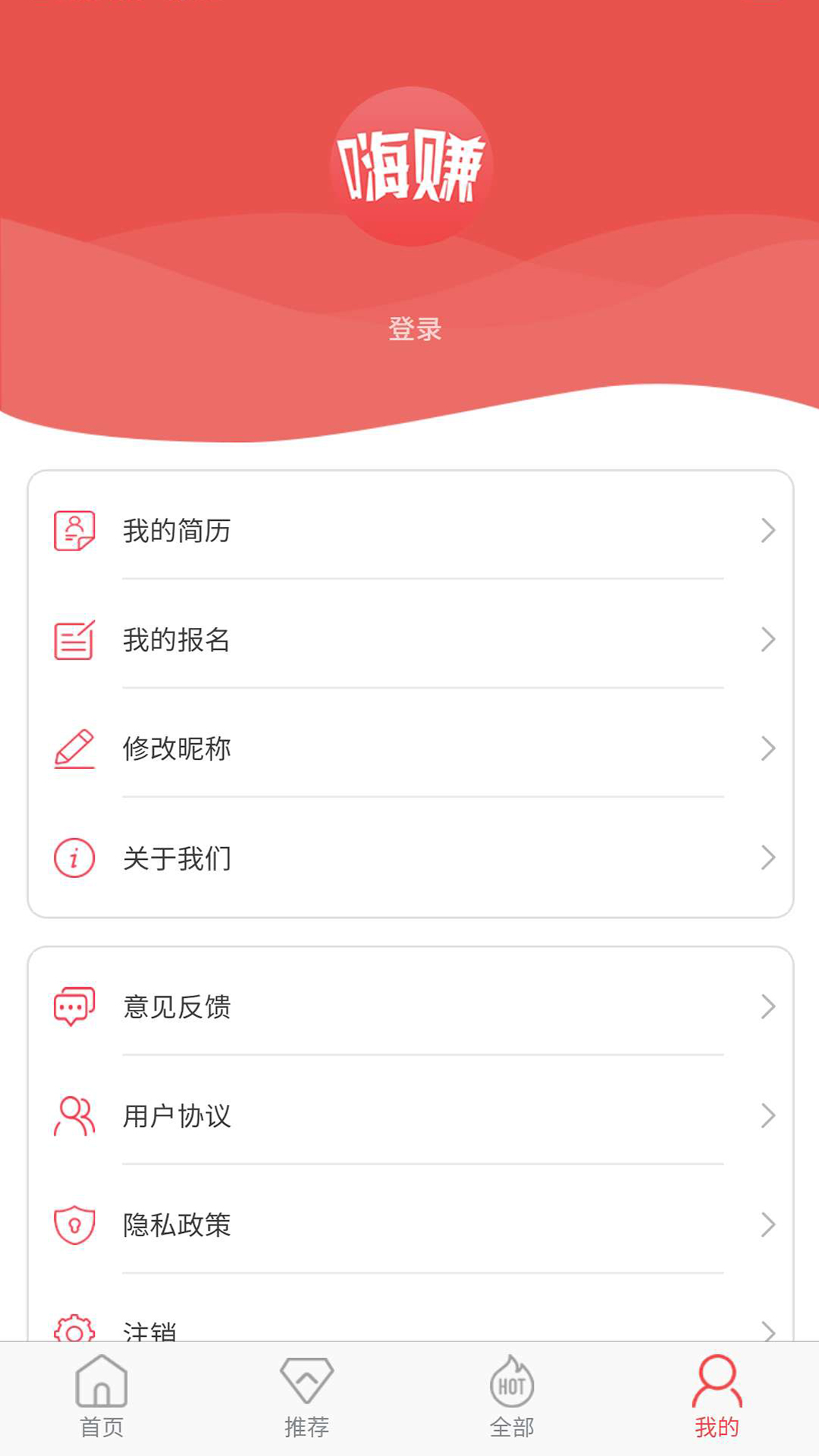Screen dimensions: 819x1456
Task: View 用户协议 user agreement
Action: pos(409,1116)
